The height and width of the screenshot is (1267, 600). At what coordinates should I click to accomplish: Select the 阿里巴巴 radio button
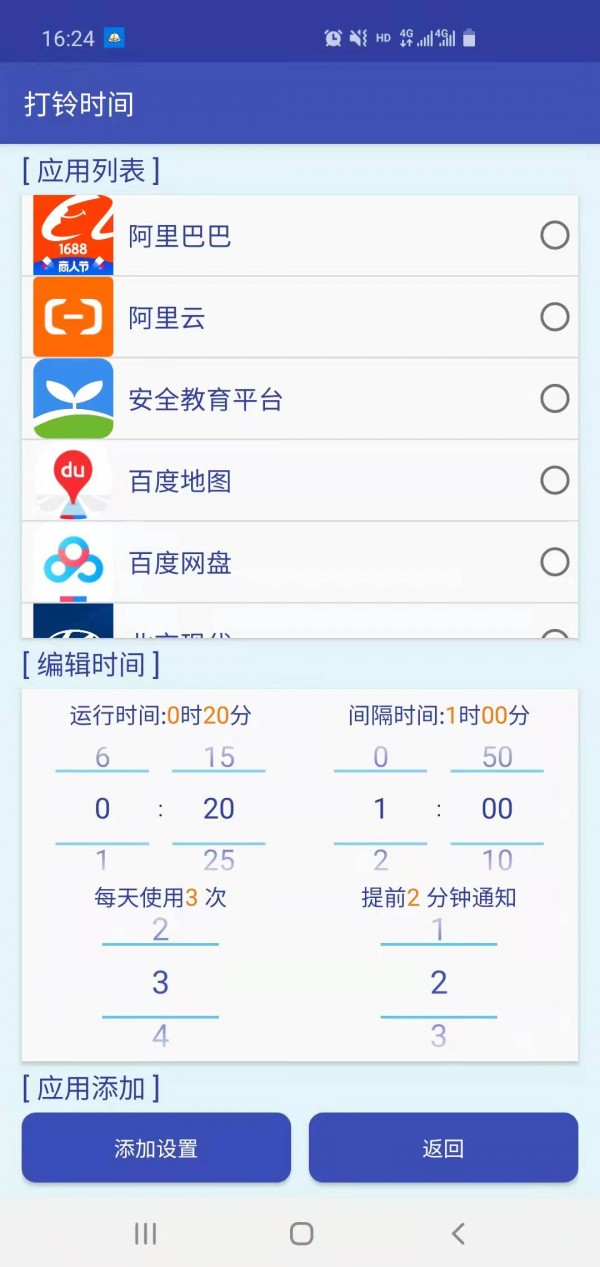pyautogui.click(x=554, y=235)
